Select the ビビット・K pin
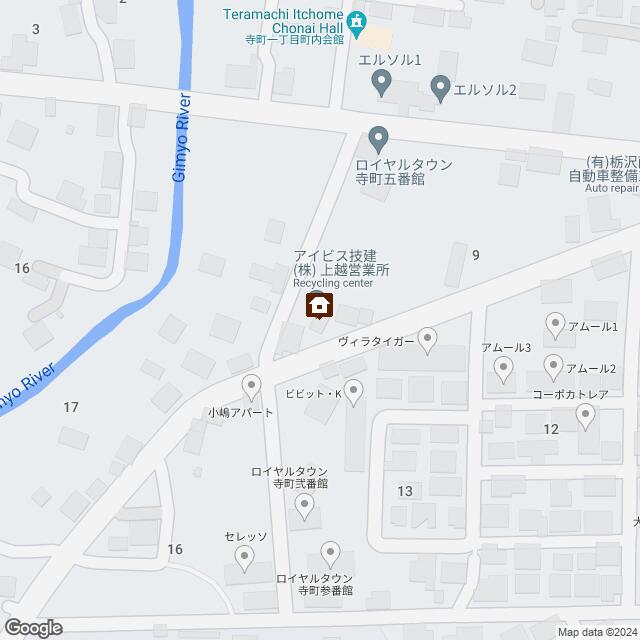640x640 pixels. (351, 391)
